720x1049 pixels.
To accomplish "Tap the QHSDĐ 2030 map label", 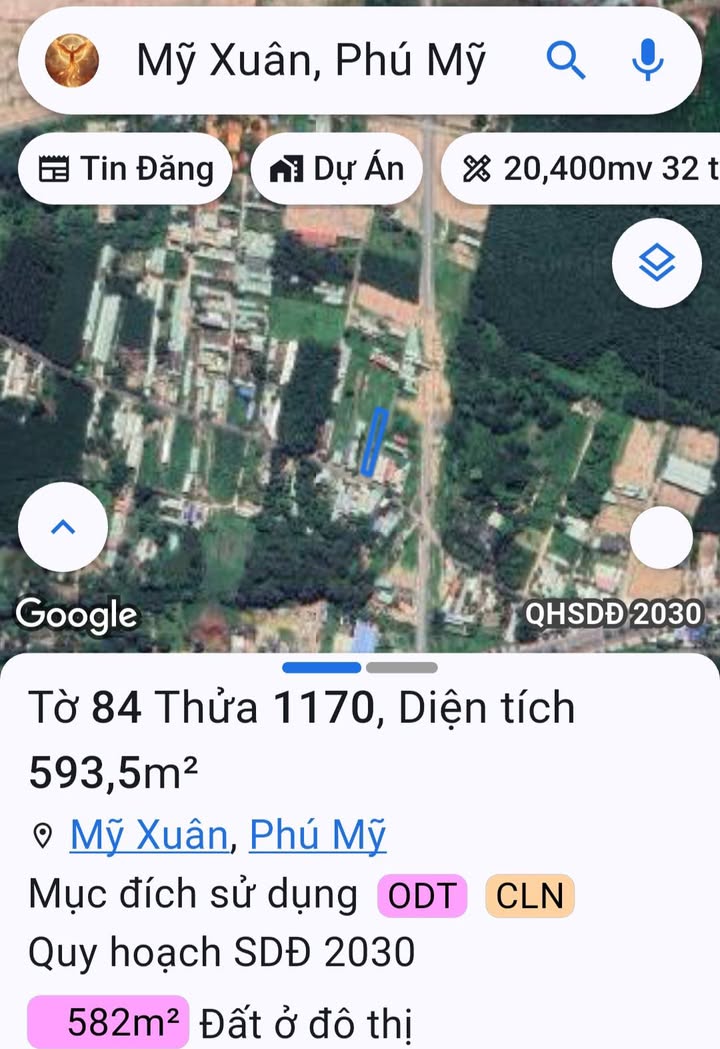I will [614, 612].
